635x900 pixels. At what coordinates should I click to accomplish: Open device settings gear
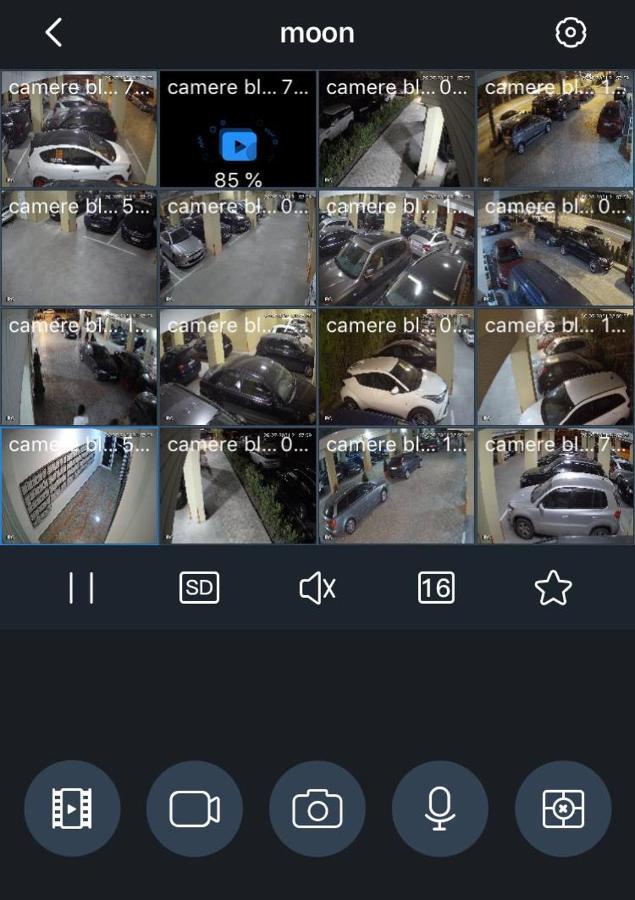[x=570, y=33]
